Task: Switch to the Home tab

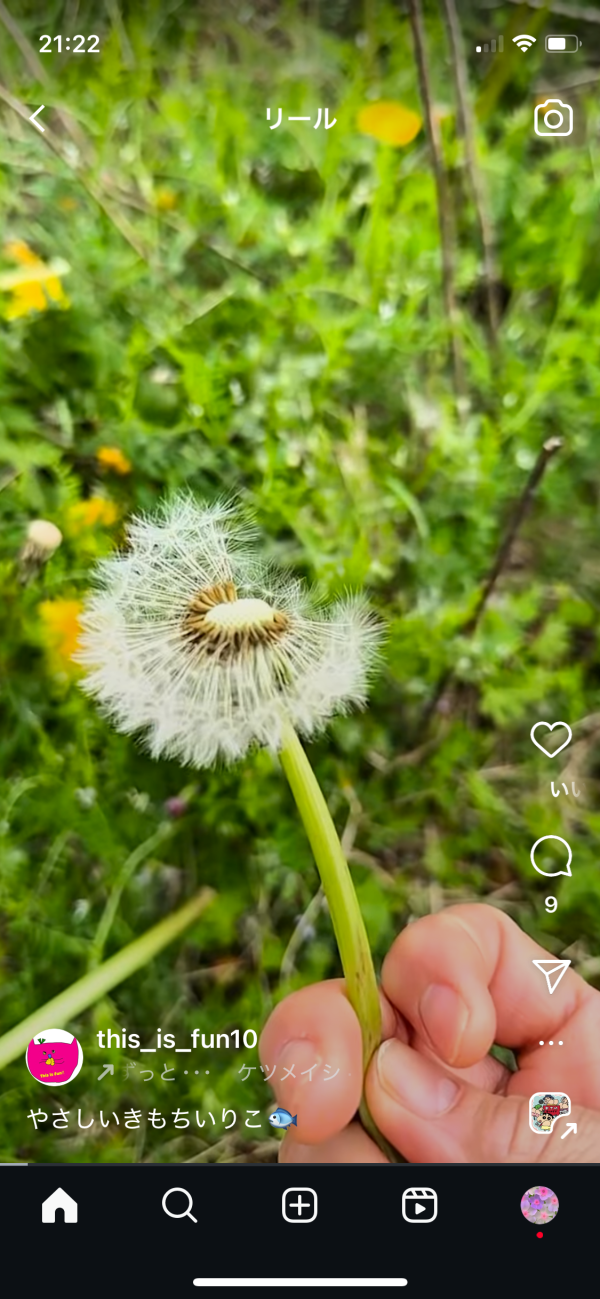Action: [60, 1206]
